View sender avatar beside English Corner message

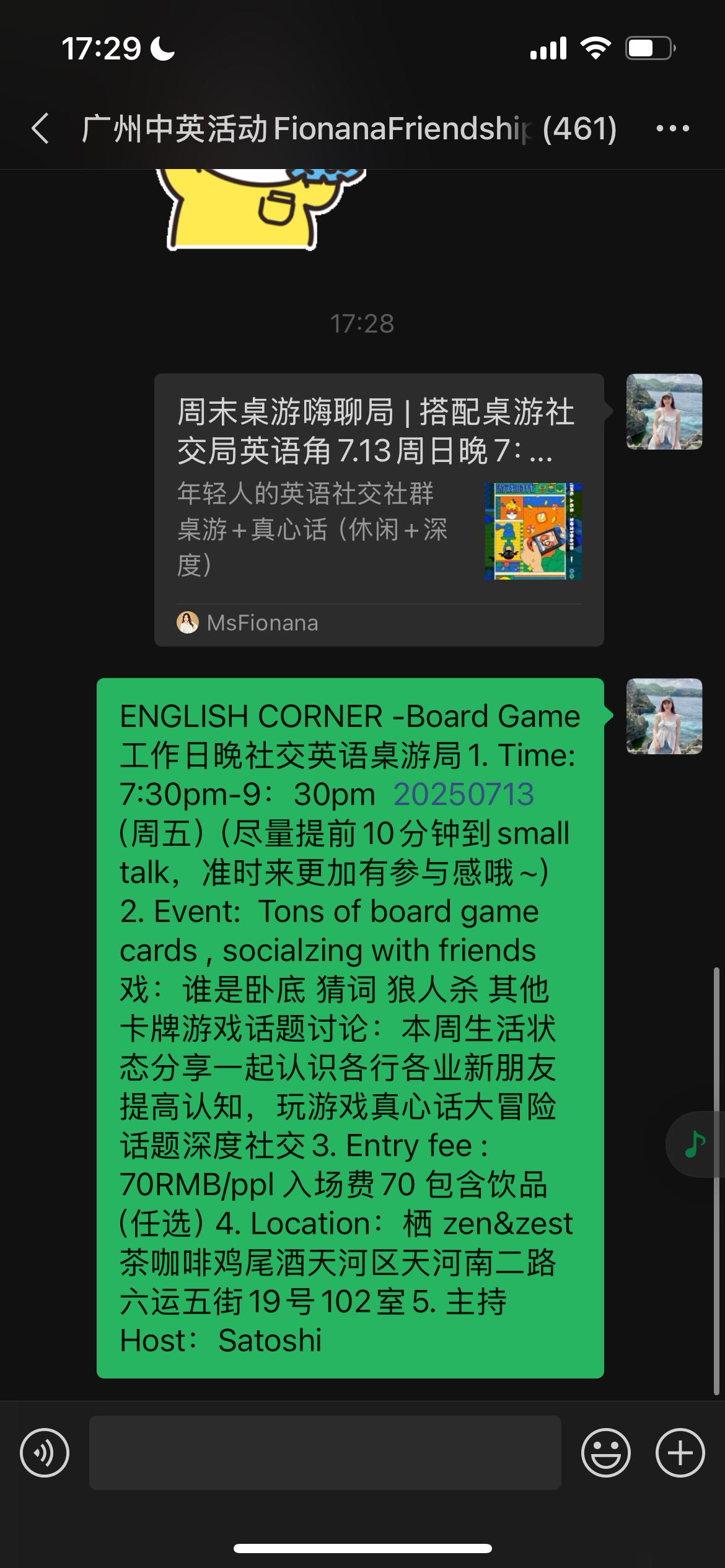664,716
